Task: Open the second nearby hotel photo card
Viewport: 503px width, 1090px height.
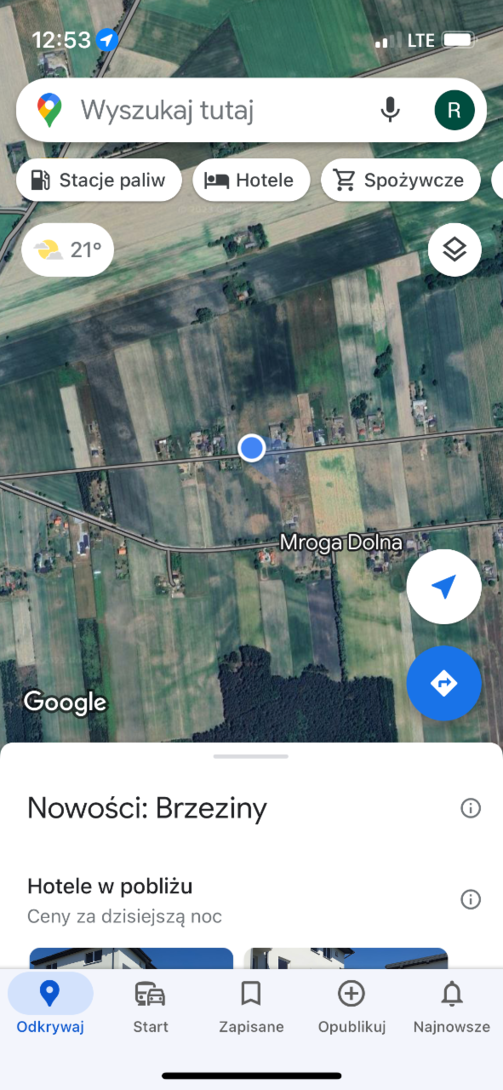Action: pyautogui.click(x=346, y=958)
